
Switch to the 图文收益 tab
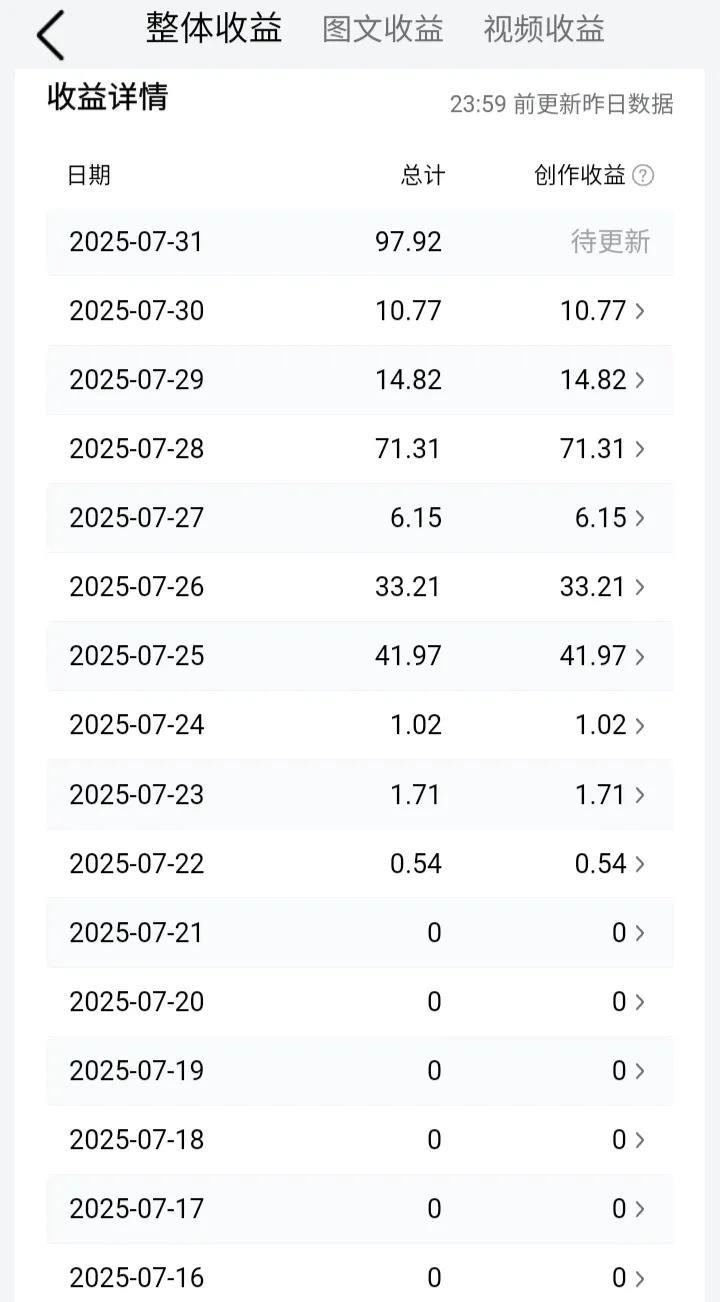382,29
